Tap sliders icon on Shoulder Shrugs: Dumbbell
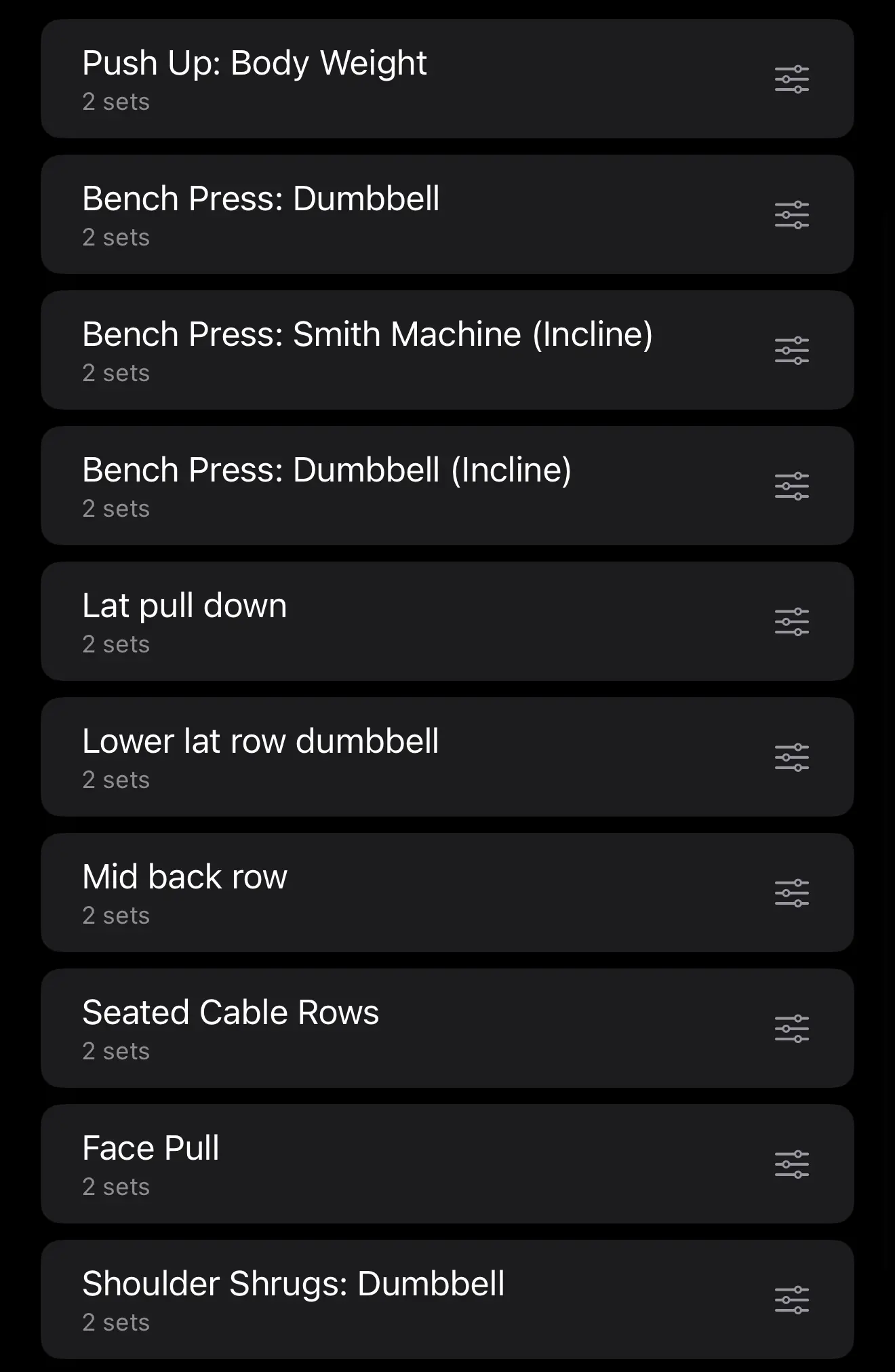The image size is (895, 1372). (x=791, y=1300)
